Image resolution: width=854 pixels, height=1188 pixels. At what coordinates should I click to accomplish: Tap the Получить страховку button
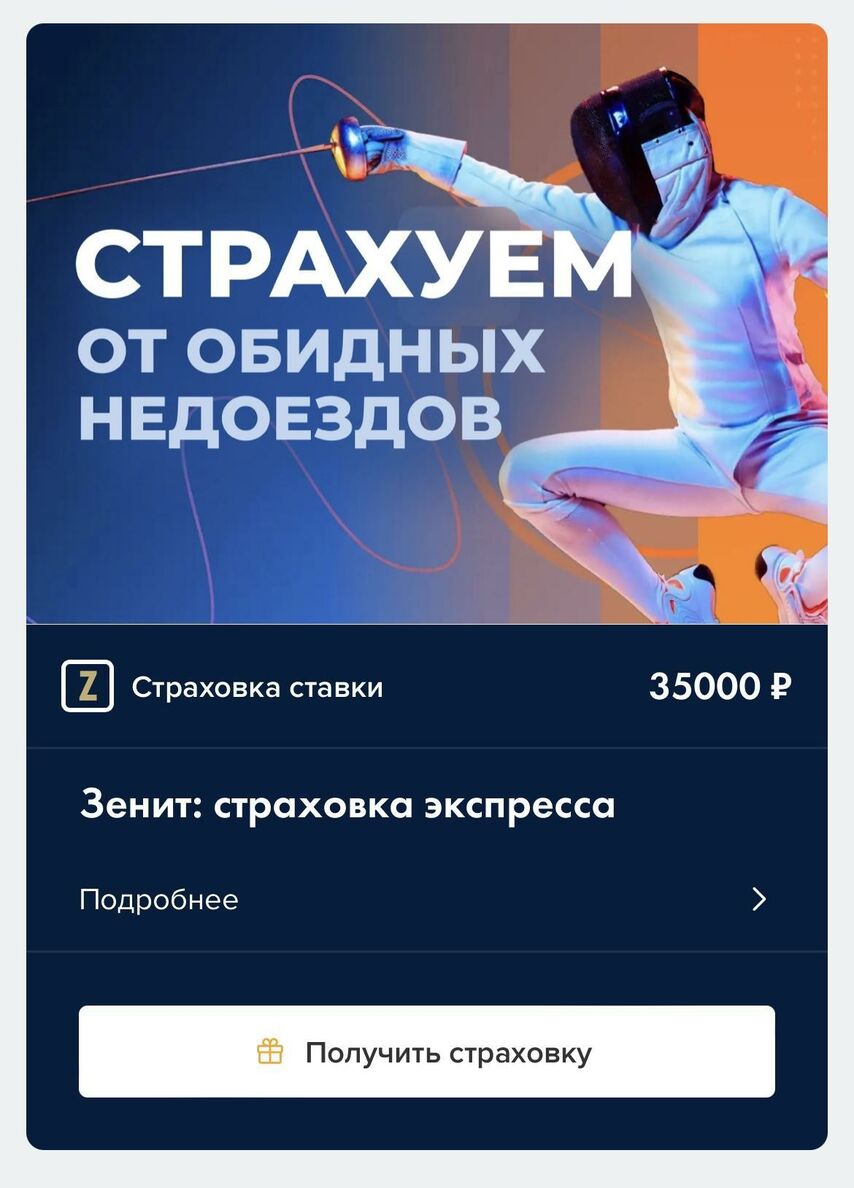[427, 1052]
